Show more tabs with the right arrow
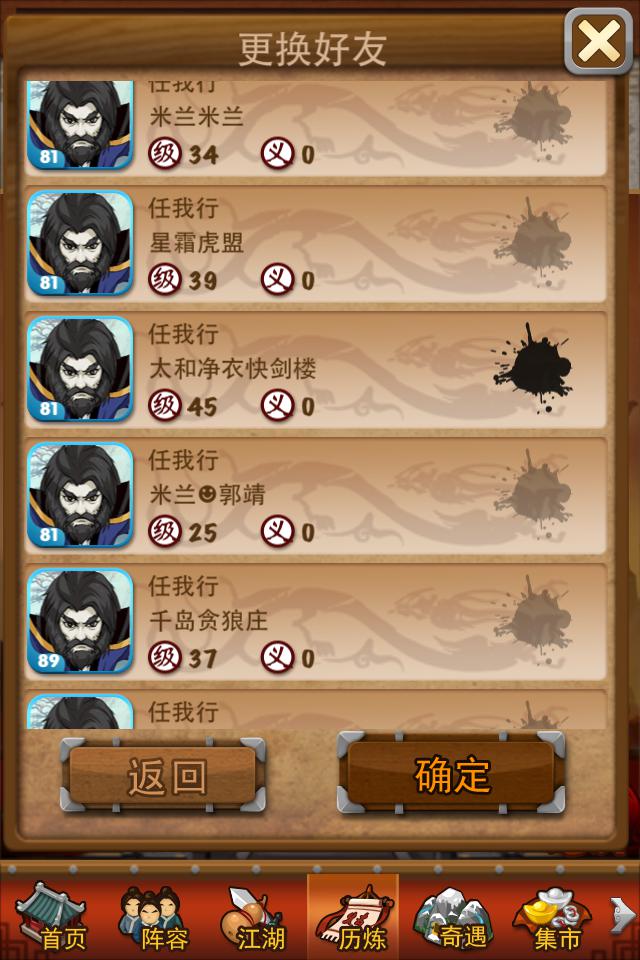 coord(622,915)
